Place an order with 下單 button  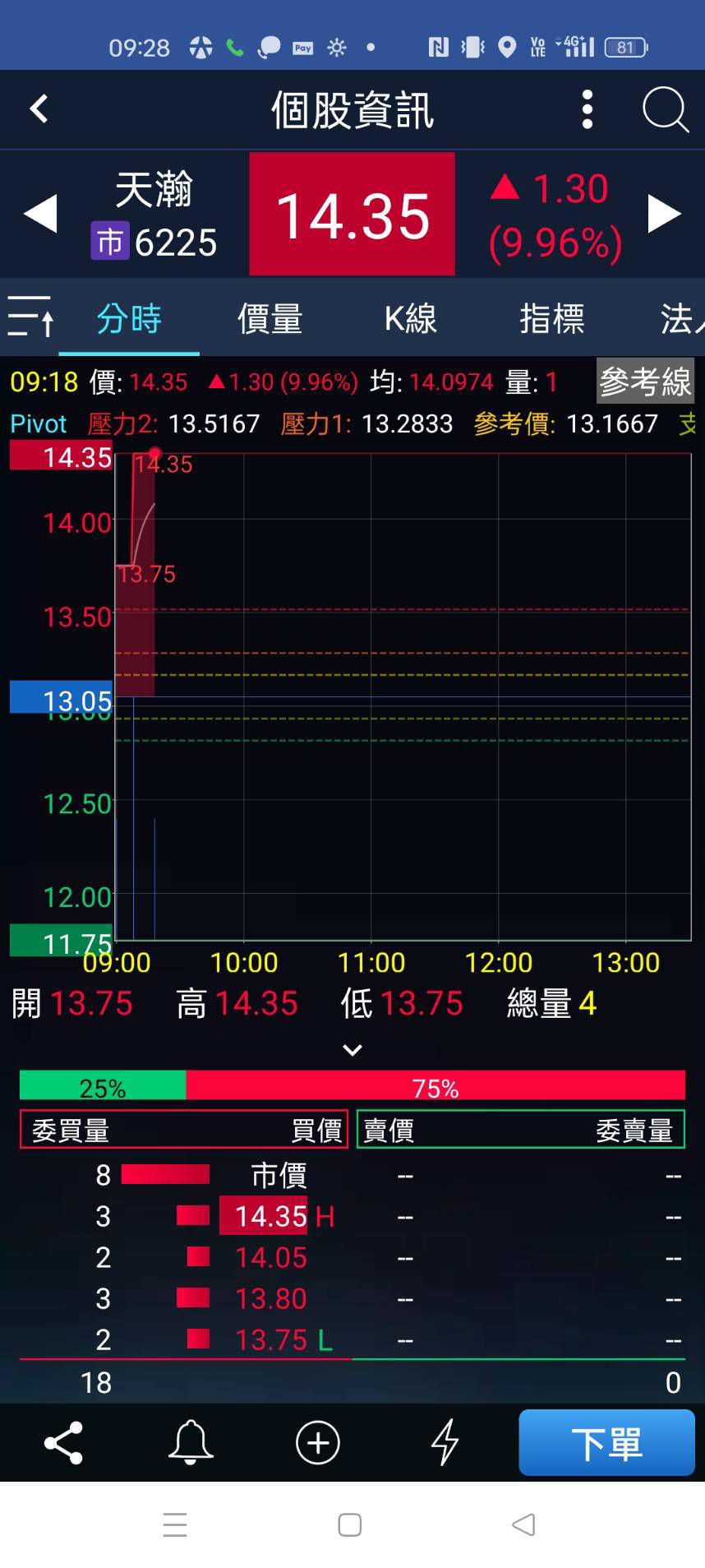tap(606, 1442)
